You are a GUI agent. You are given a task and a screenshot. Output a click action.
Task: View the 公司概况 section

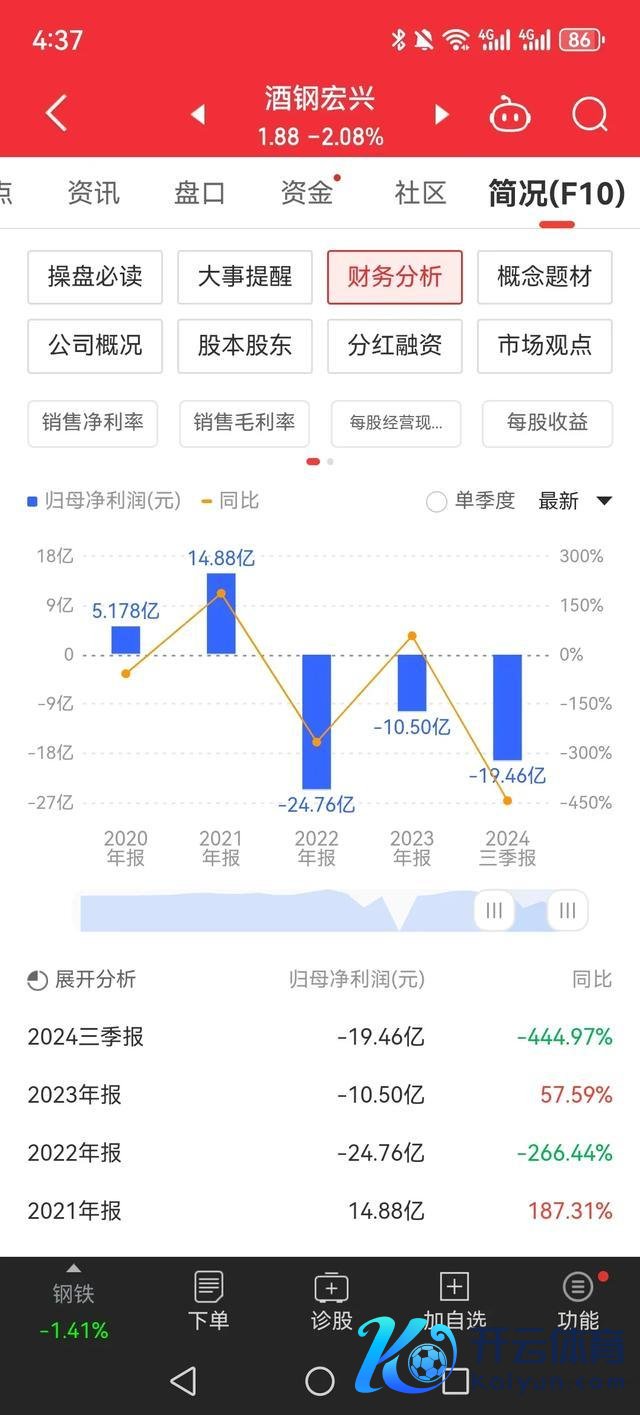click(x=95, y=346)
